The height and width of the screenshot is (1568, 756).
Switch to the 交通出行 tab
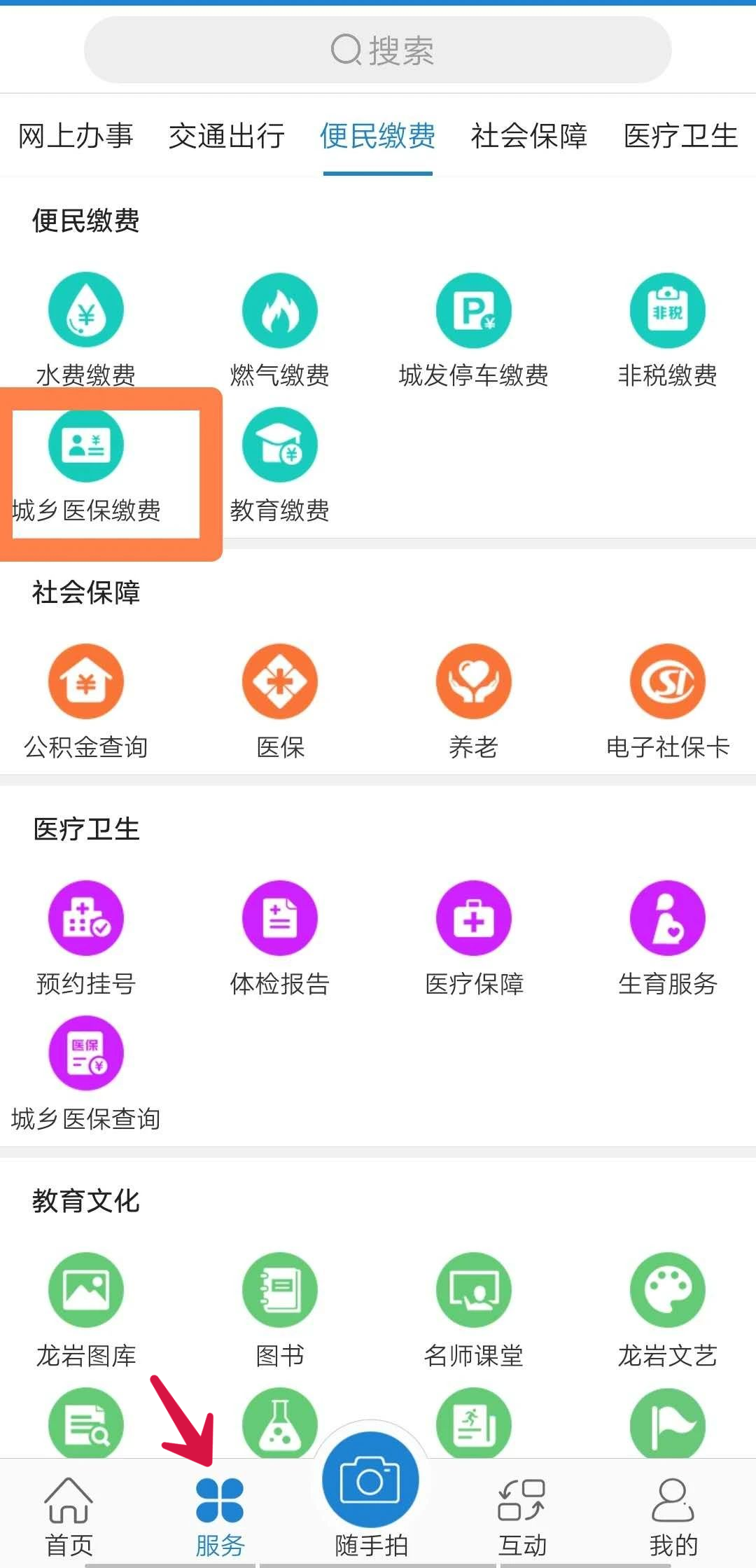pos(227,136)
